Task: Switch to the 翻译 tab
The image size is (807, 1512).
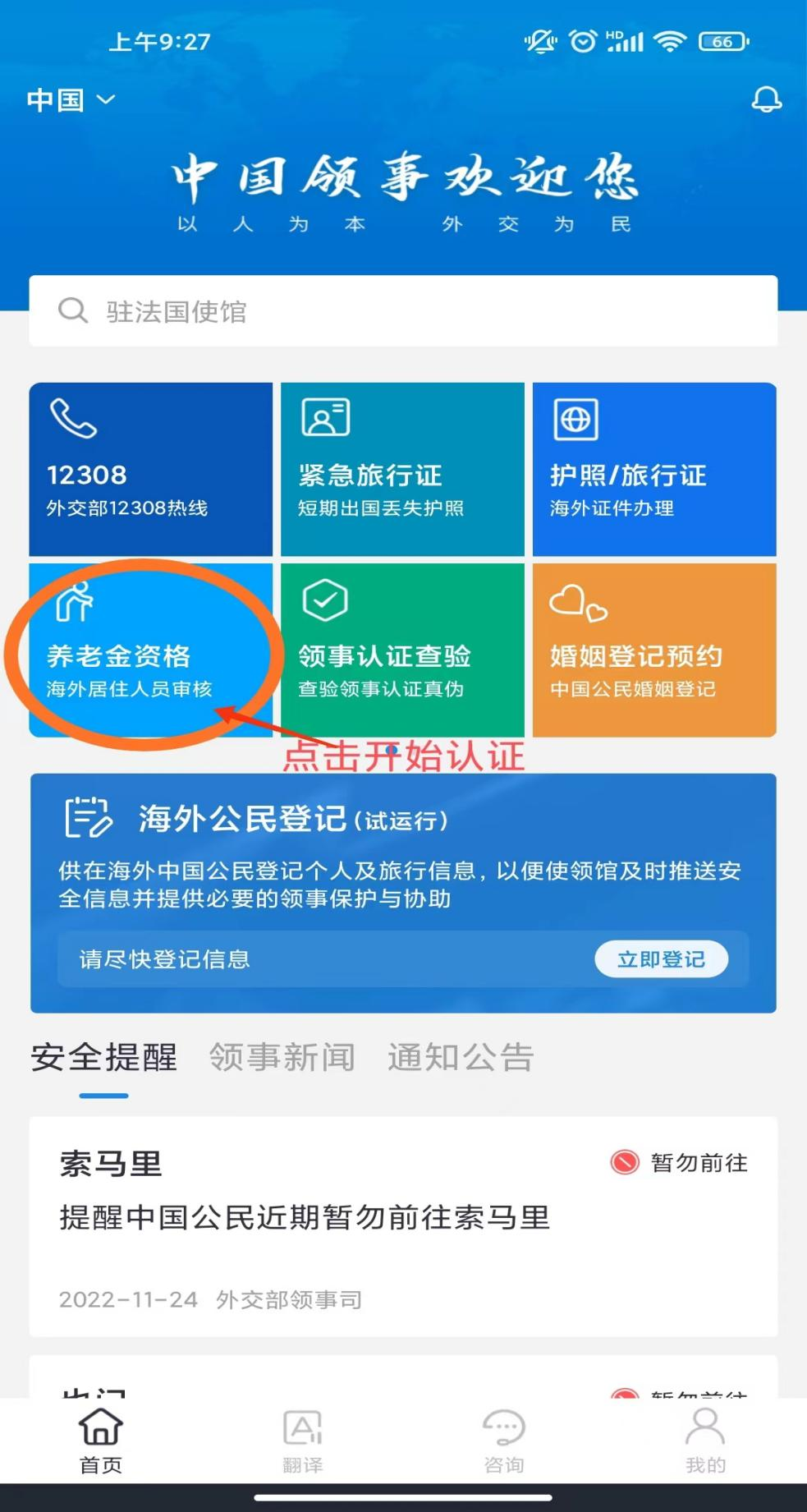Action: [x=302, y=1440]
